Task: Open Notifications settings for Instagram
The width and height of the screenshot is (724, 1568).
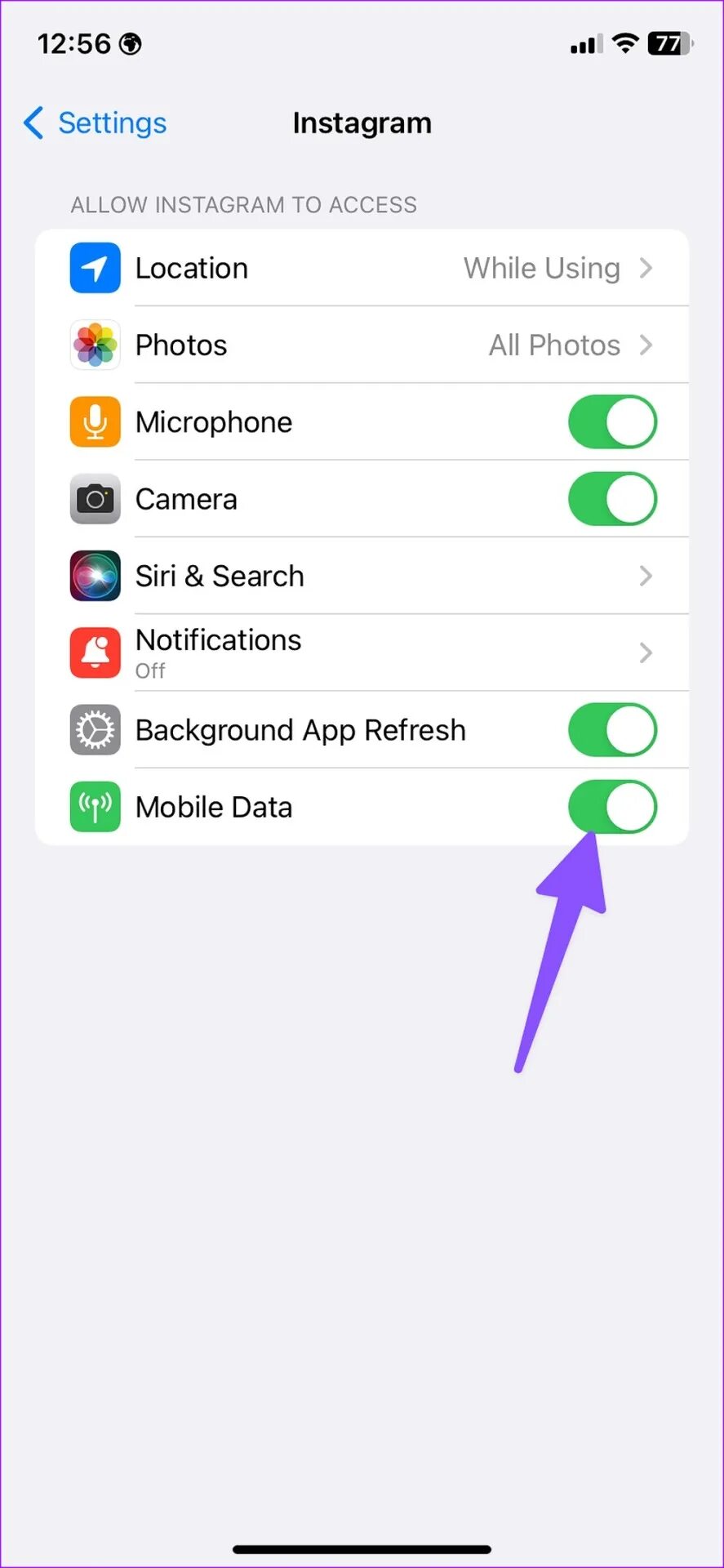Action: 362,653
